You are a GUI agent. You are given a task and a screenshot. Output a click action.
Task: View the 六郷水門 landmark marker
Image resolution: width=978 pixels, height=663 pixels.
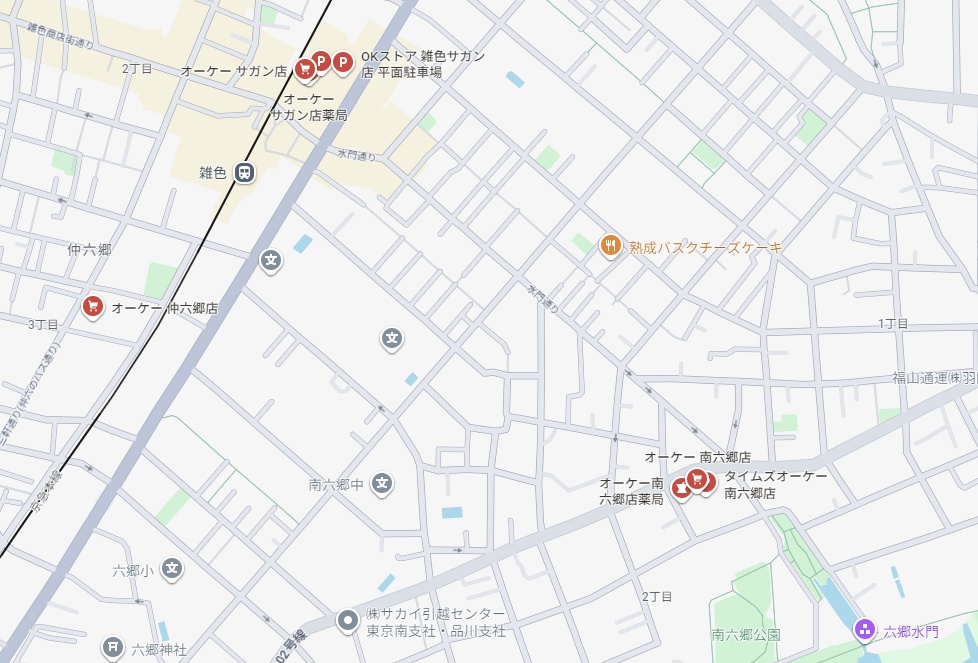coord(864,630)
